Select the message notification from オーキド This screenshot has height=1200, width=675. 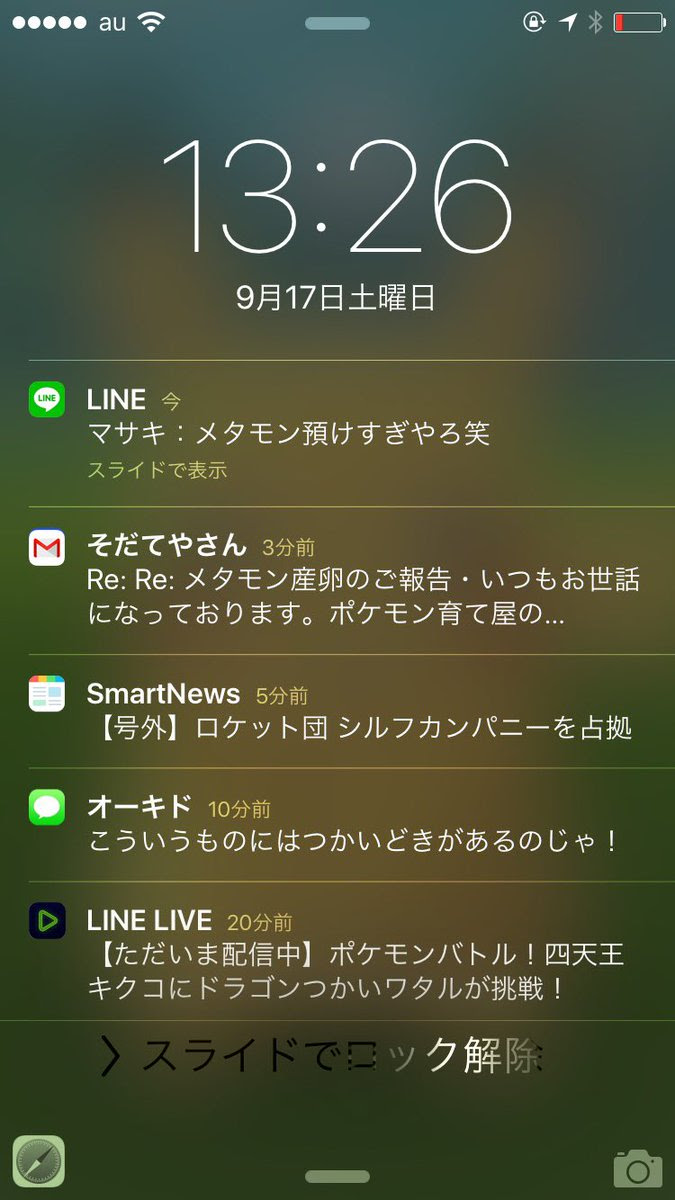tap(337, 825)
